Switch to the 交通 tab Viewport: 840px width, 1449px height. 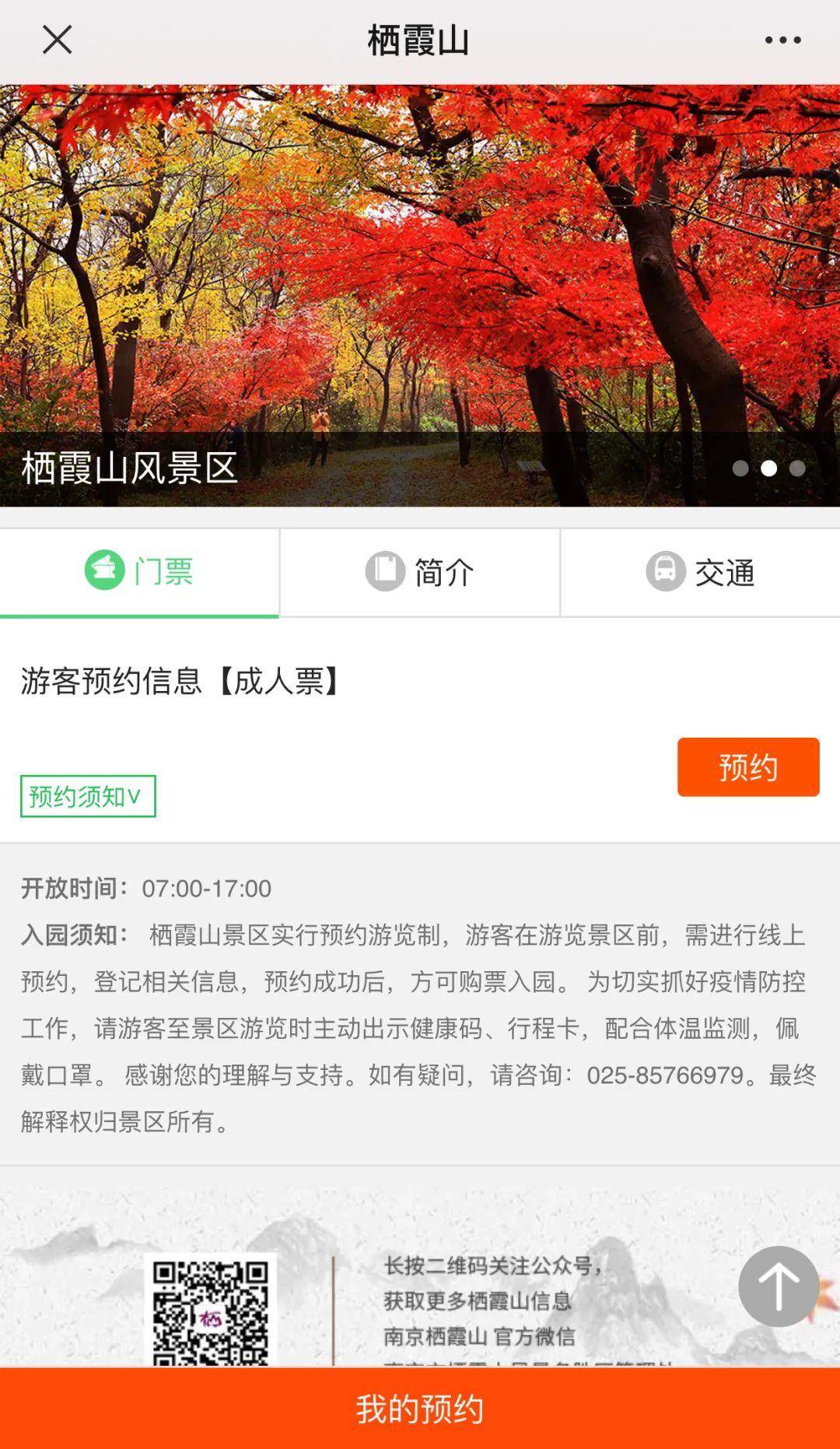700,573
